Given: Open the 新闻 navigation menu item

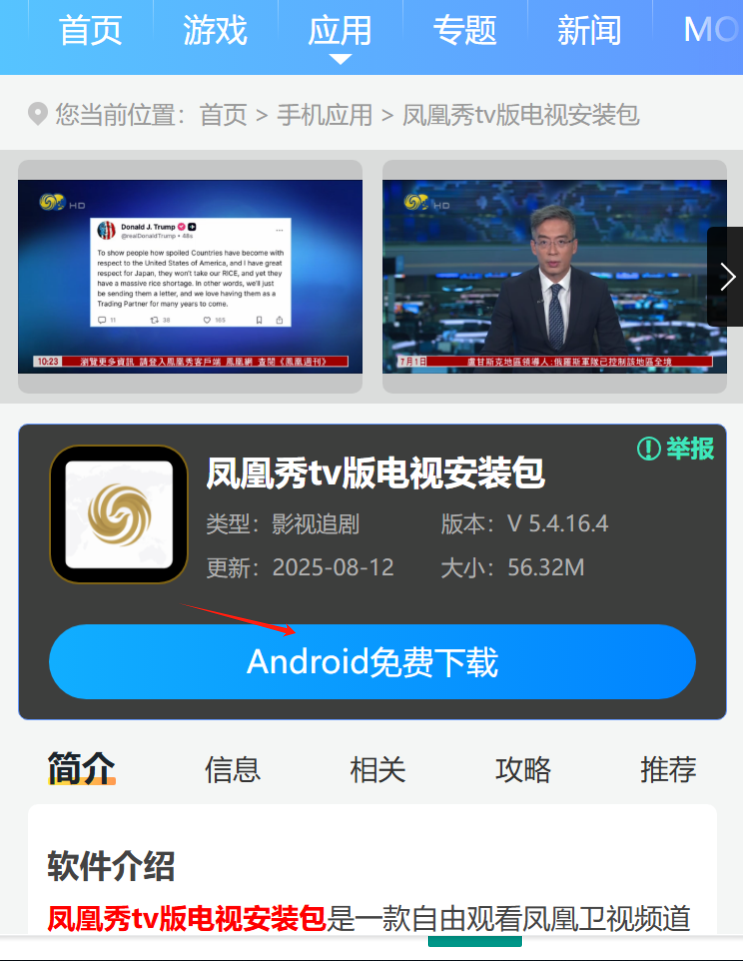Looking at the screenshot, I should coord(589,31).
